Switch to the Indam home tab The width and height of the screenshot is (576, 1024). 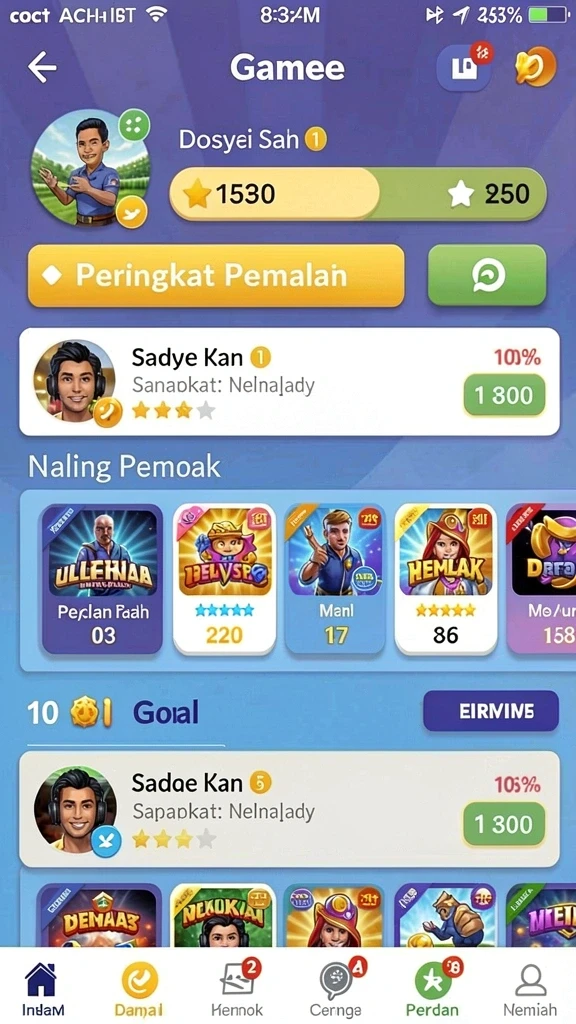pos(43,988)
